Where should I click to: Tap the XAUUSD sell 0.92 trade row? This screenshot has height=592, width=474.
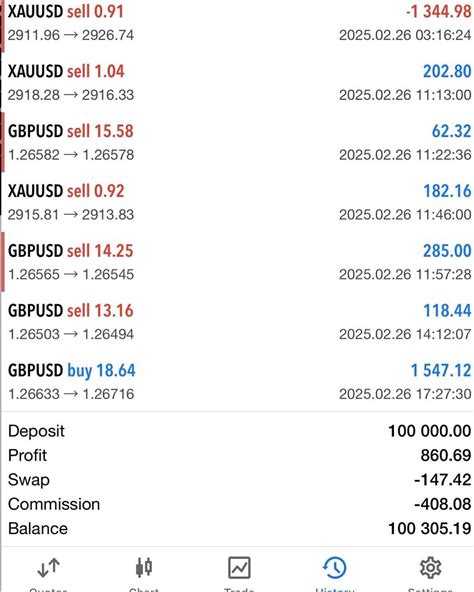click(x=237, y=202)
